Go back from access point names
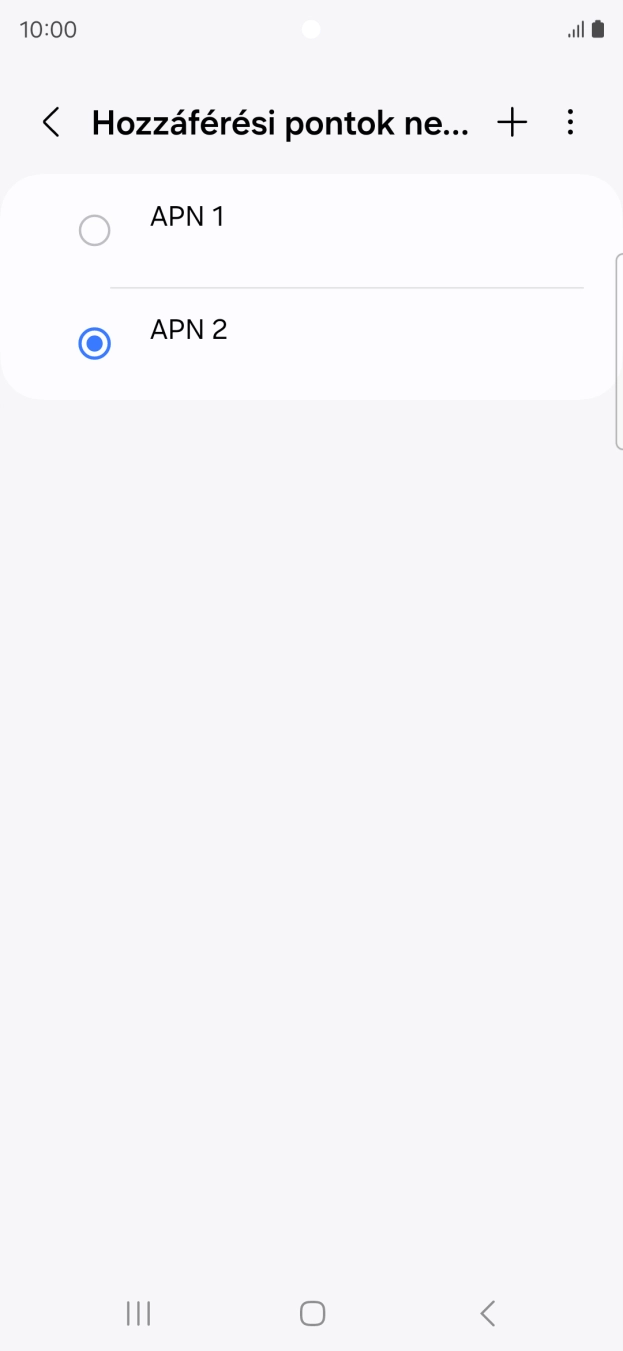623x1351 pixels. click(x=51, y=123)
